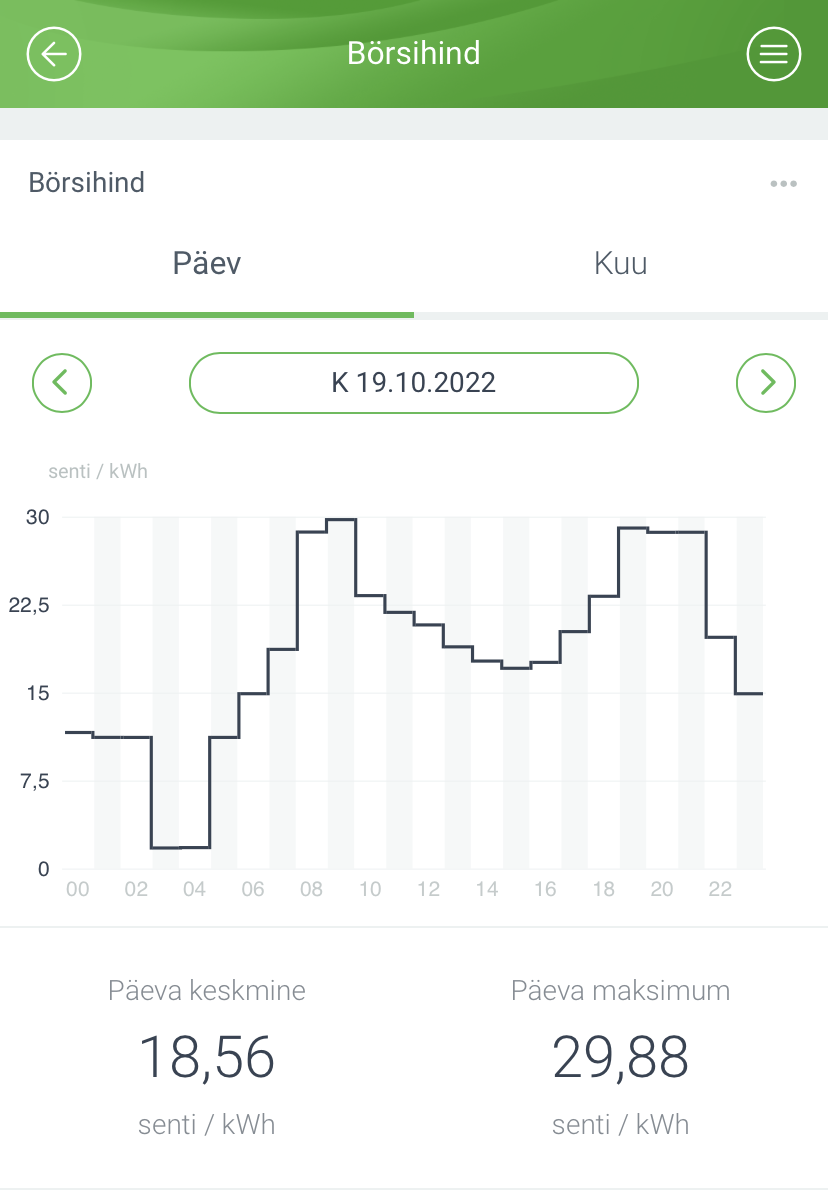This screenshot has width=828, height=1190.
Task: Go to the next day
Action: pyautogui.click(x=766, y=382)
